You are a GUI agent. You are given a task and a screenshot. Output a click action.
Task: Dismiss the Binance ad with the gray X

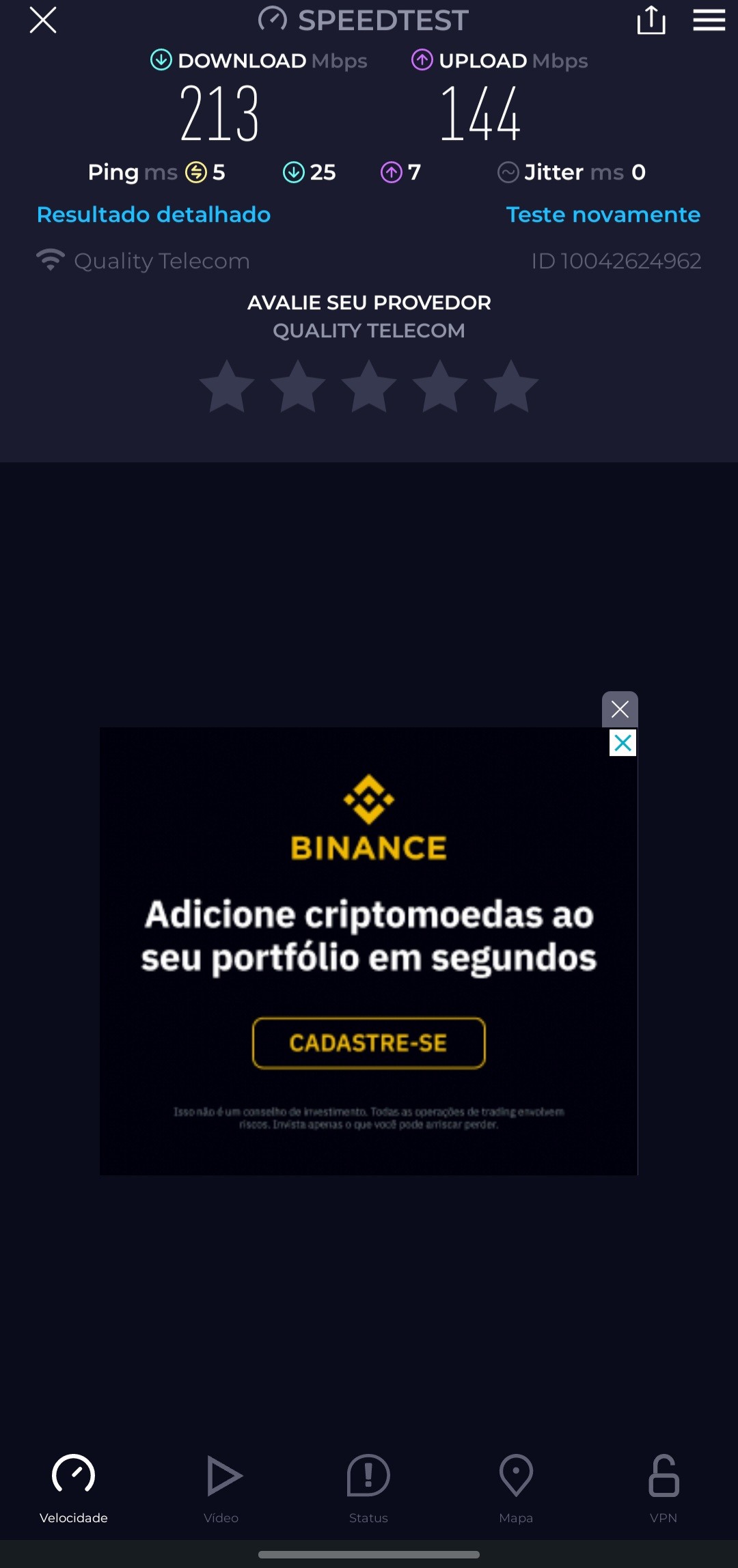[x=620, y=709]
